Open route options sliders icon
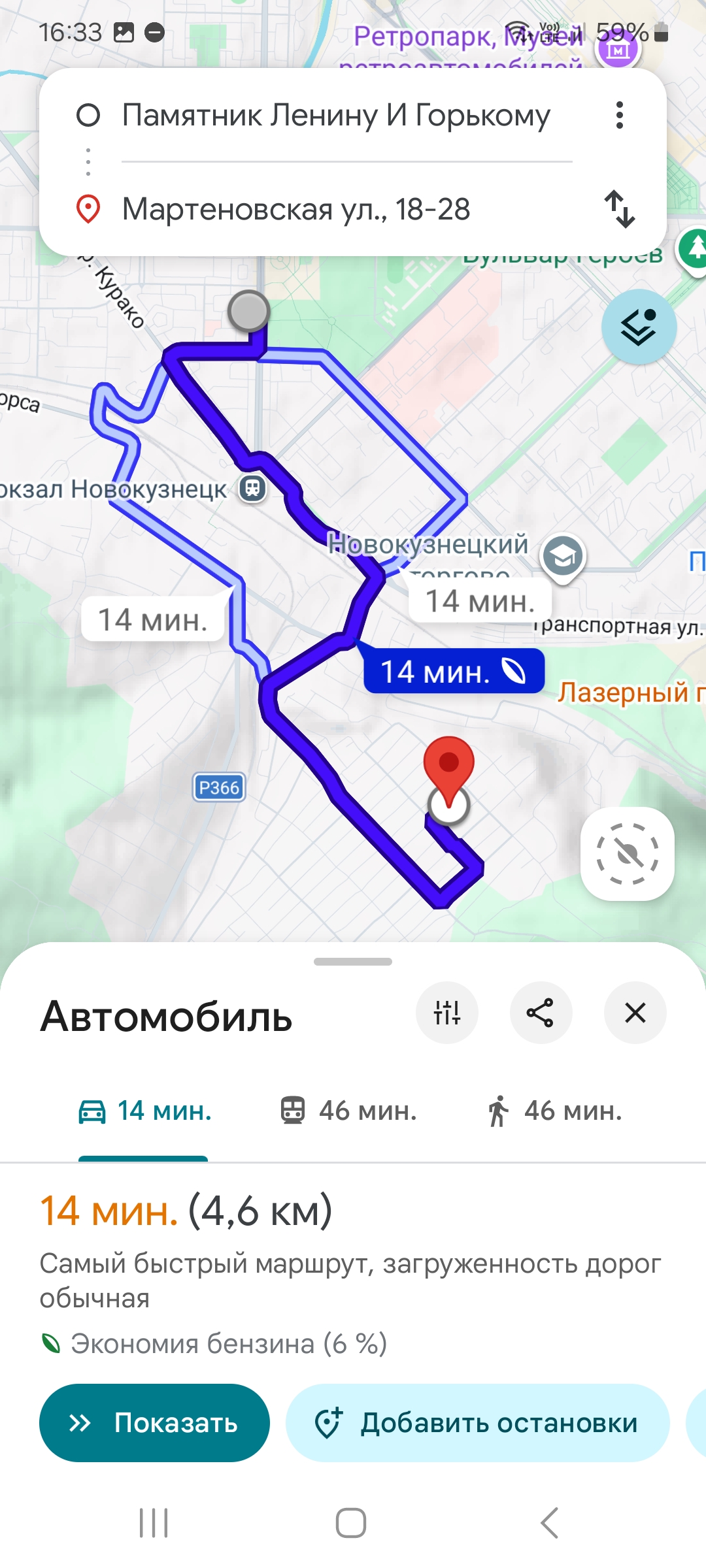Image resolution: width=706 pixels, height=1568 pixels. pyautogui.click(x=447, y=1013)
